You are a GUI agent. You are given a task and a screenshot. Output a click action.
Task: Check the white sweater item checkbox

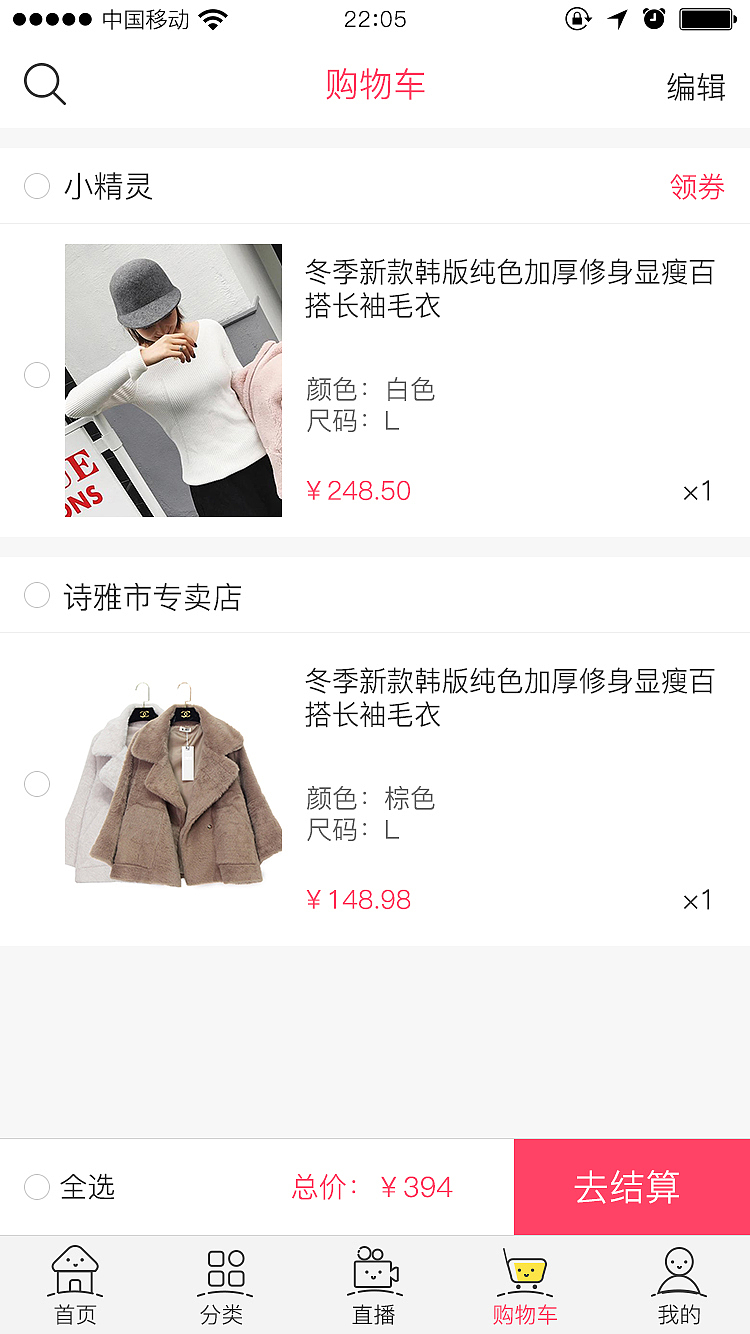coord(37,375)
